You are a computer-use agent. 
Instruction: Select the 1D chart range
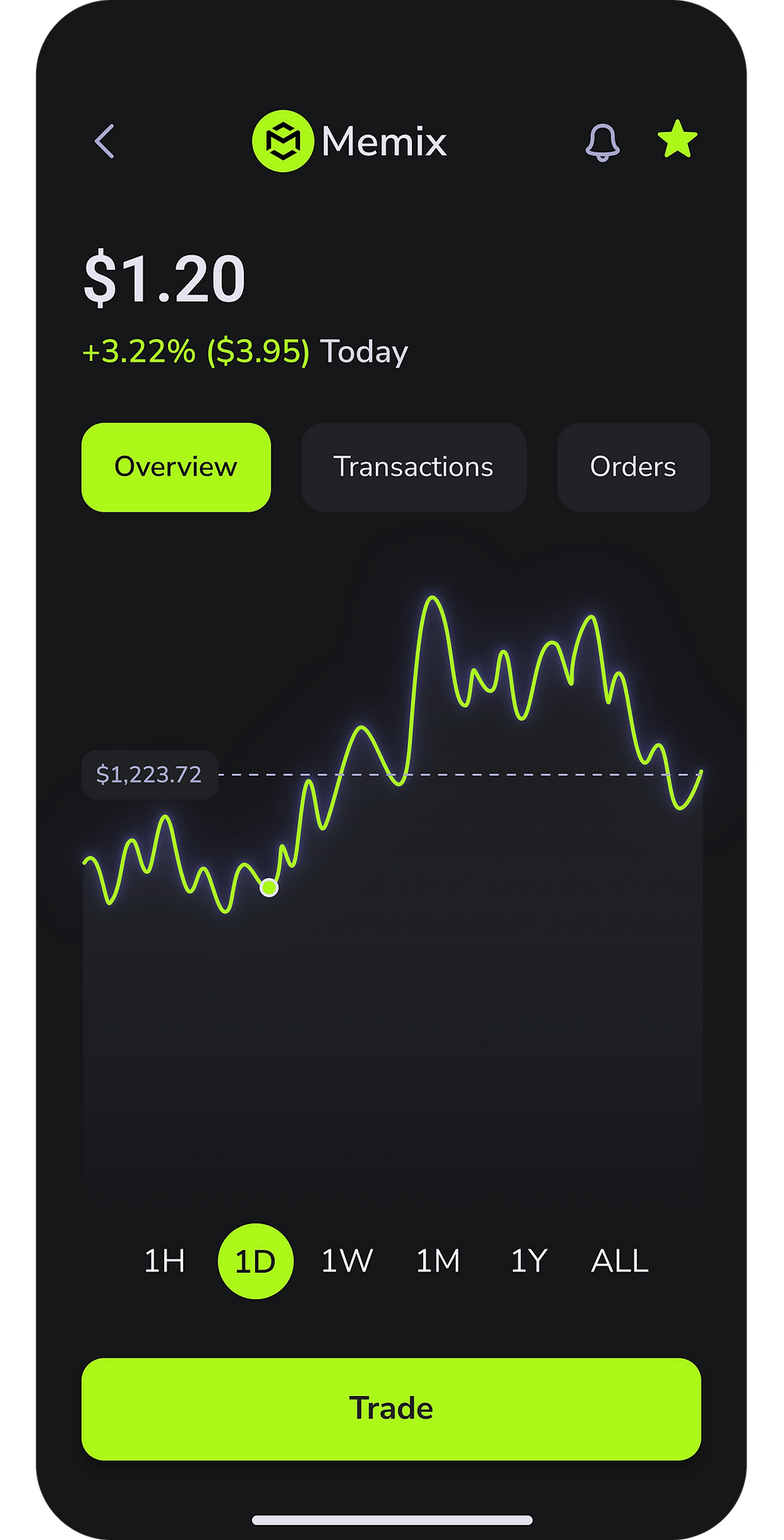coord(255,1261)
